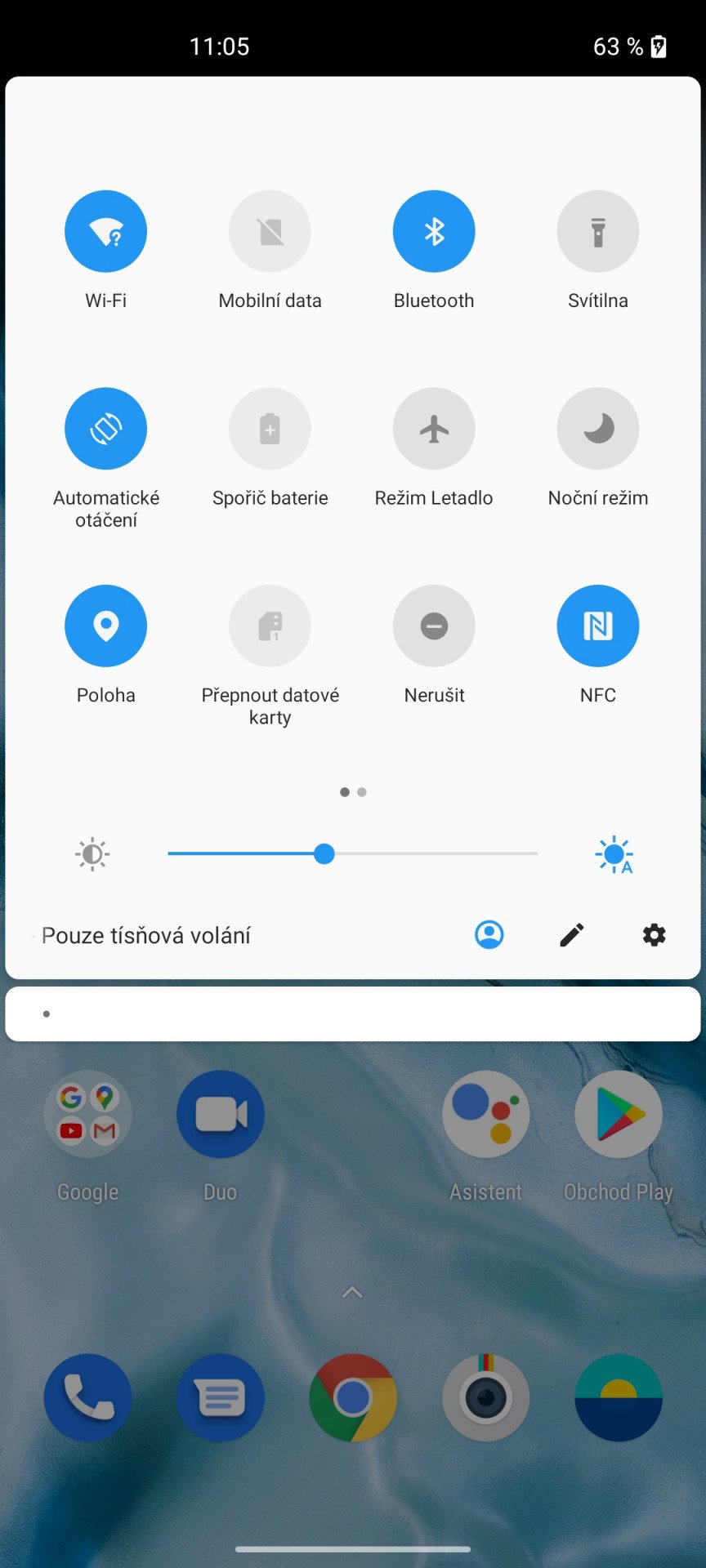Open the user account switcher
The image size is (706, 1568).
click(x=489, y=934)
